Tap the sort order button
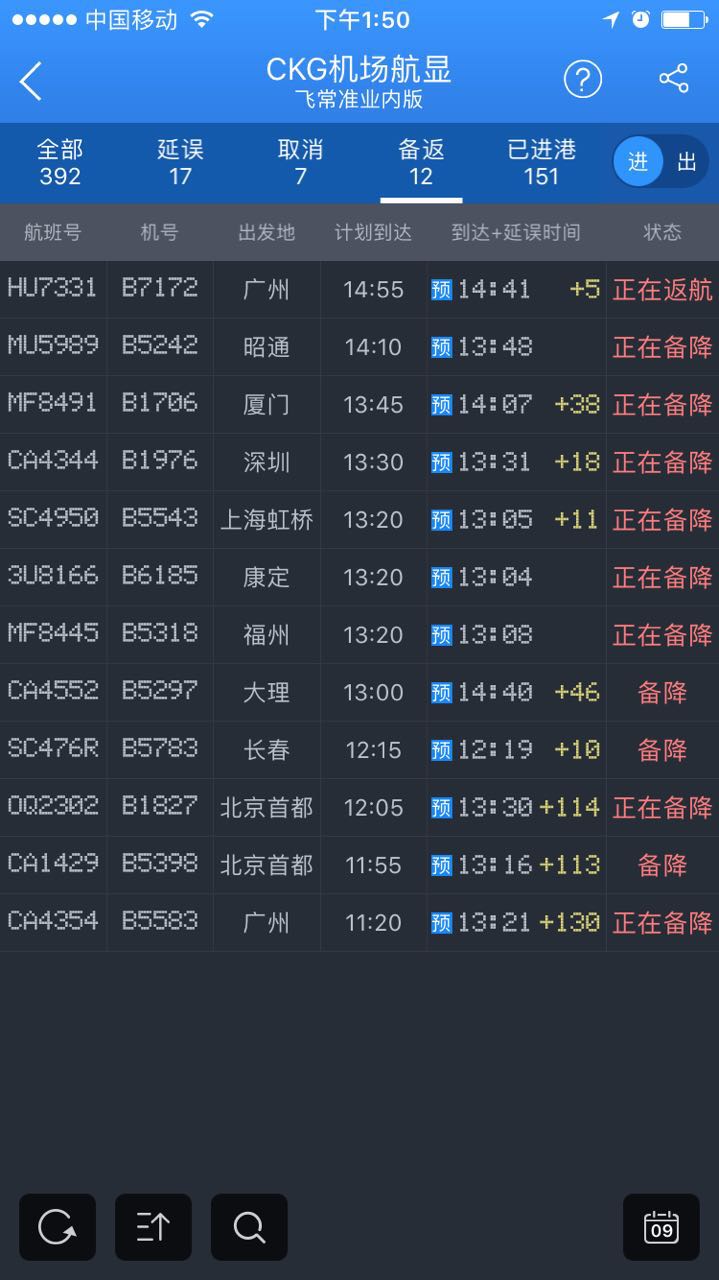 coord(153,1227)
